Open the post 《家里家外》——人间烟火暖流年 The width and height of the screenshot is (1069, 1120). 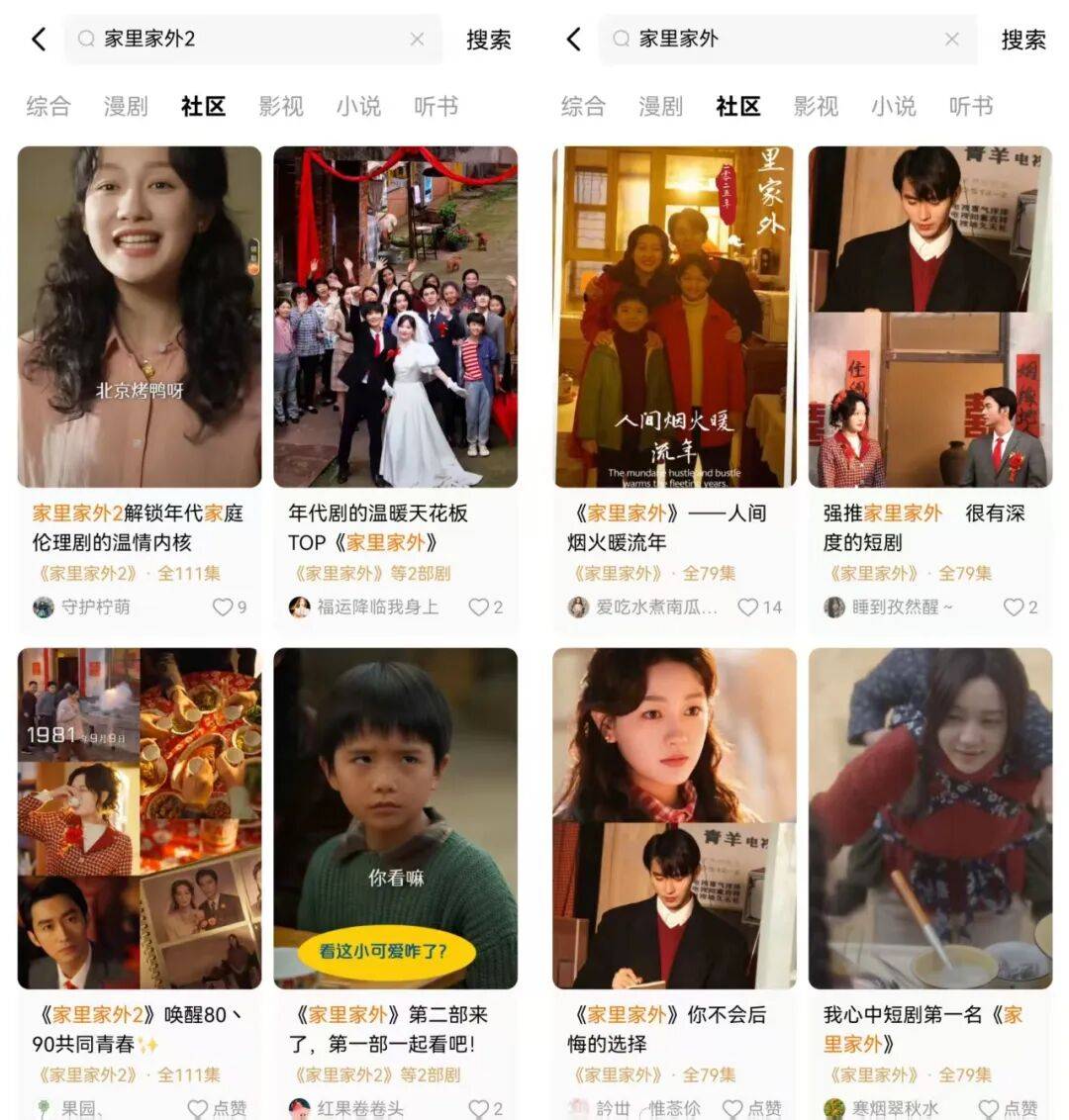pyautogui.click(x=674, y=317)
